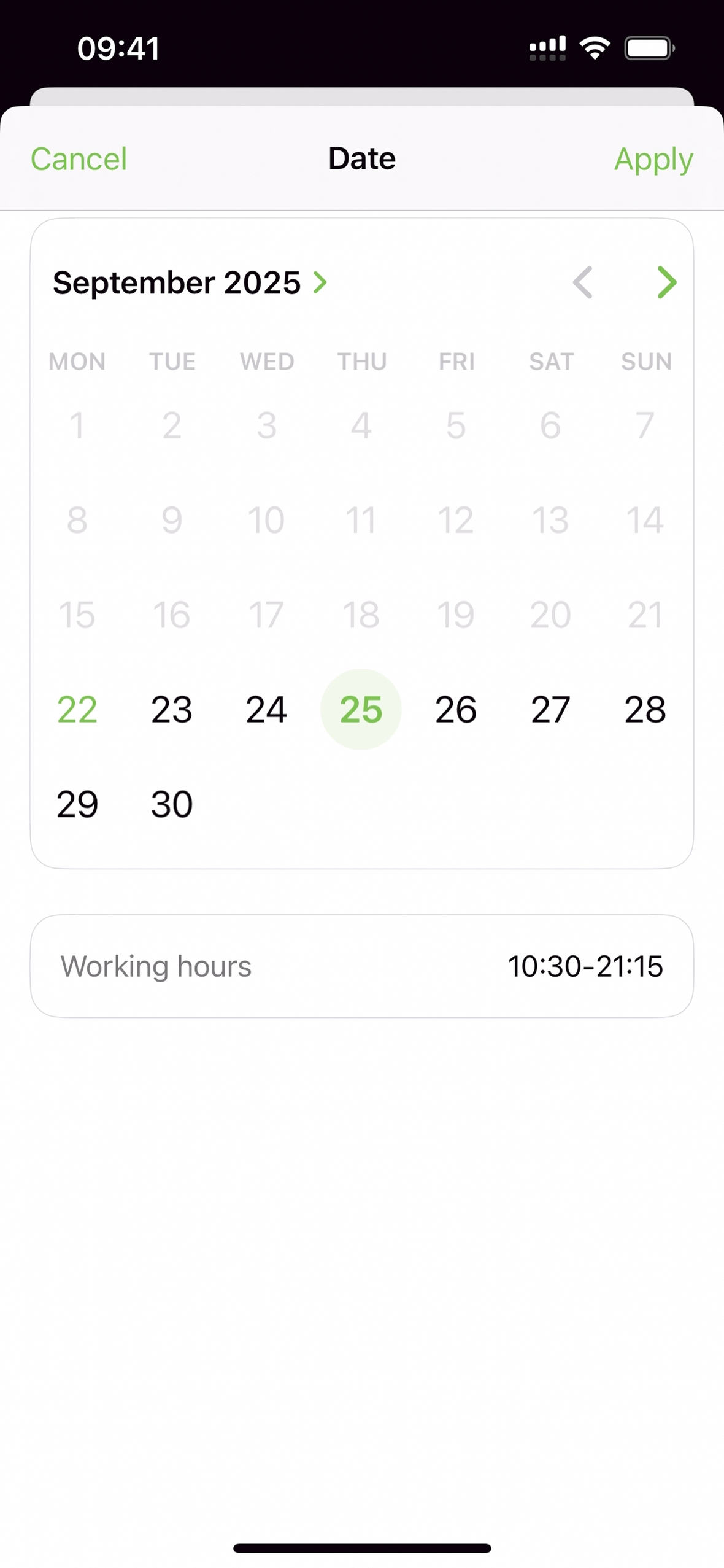Go to the next month

tap(666, 282)
